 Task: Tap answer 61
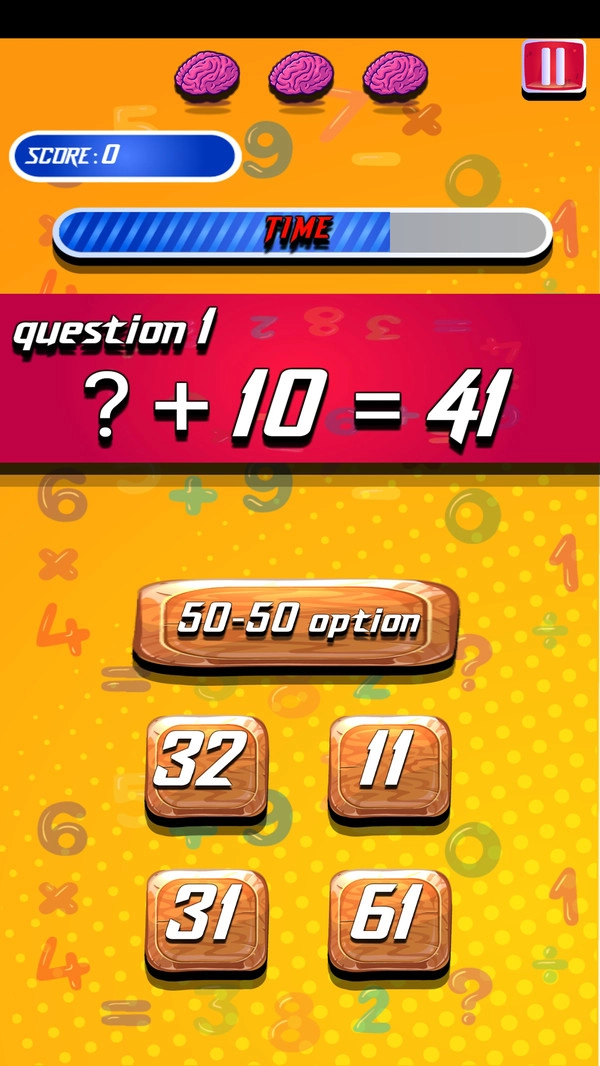[x=389, y=919]
